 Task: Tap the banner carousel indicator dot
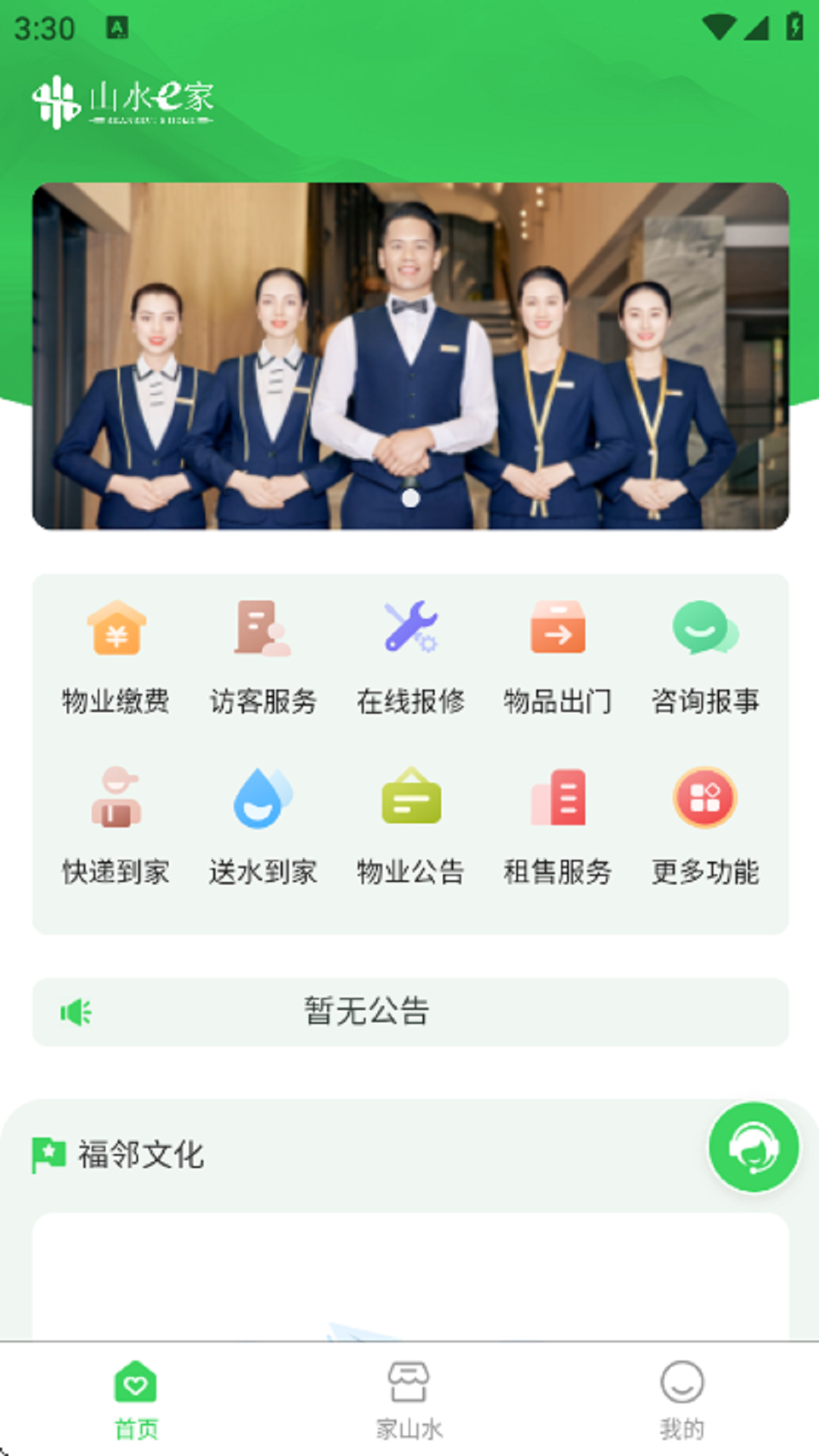click(x=409, y=498)
